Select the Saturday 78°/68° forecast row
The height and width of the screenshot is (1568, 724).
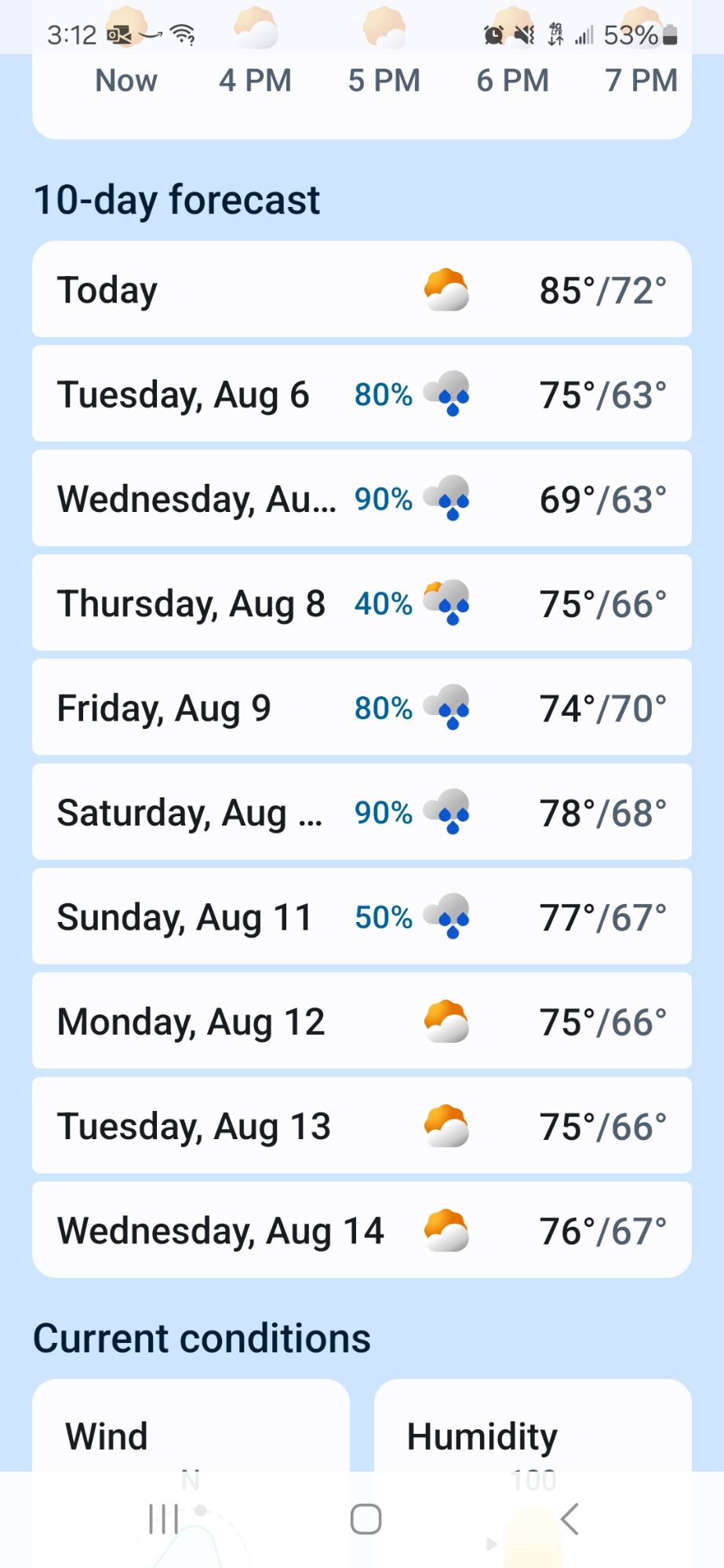tap(362, 811)
